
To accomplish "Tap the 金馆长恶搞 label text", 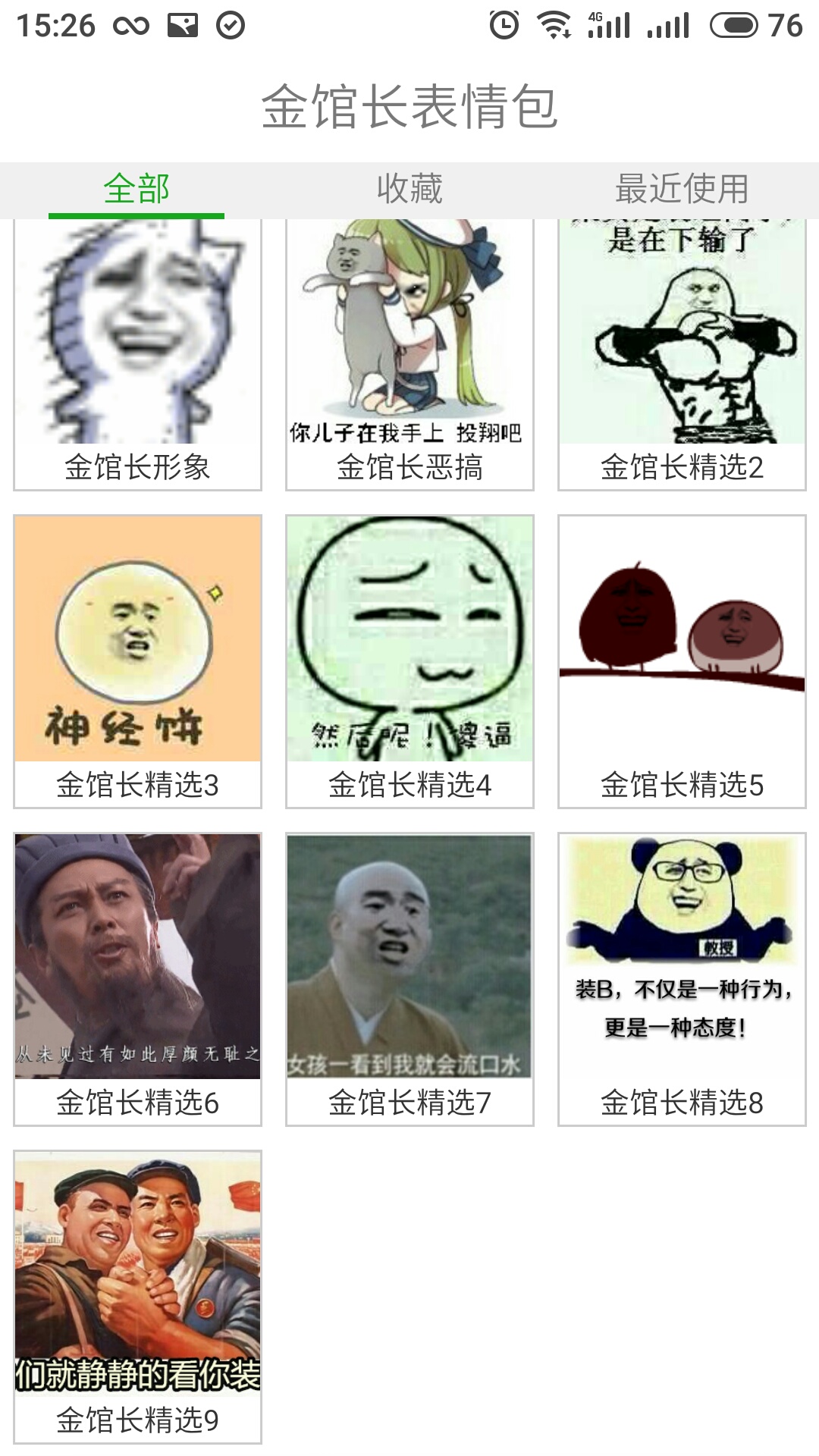I will tap(409, 469).
